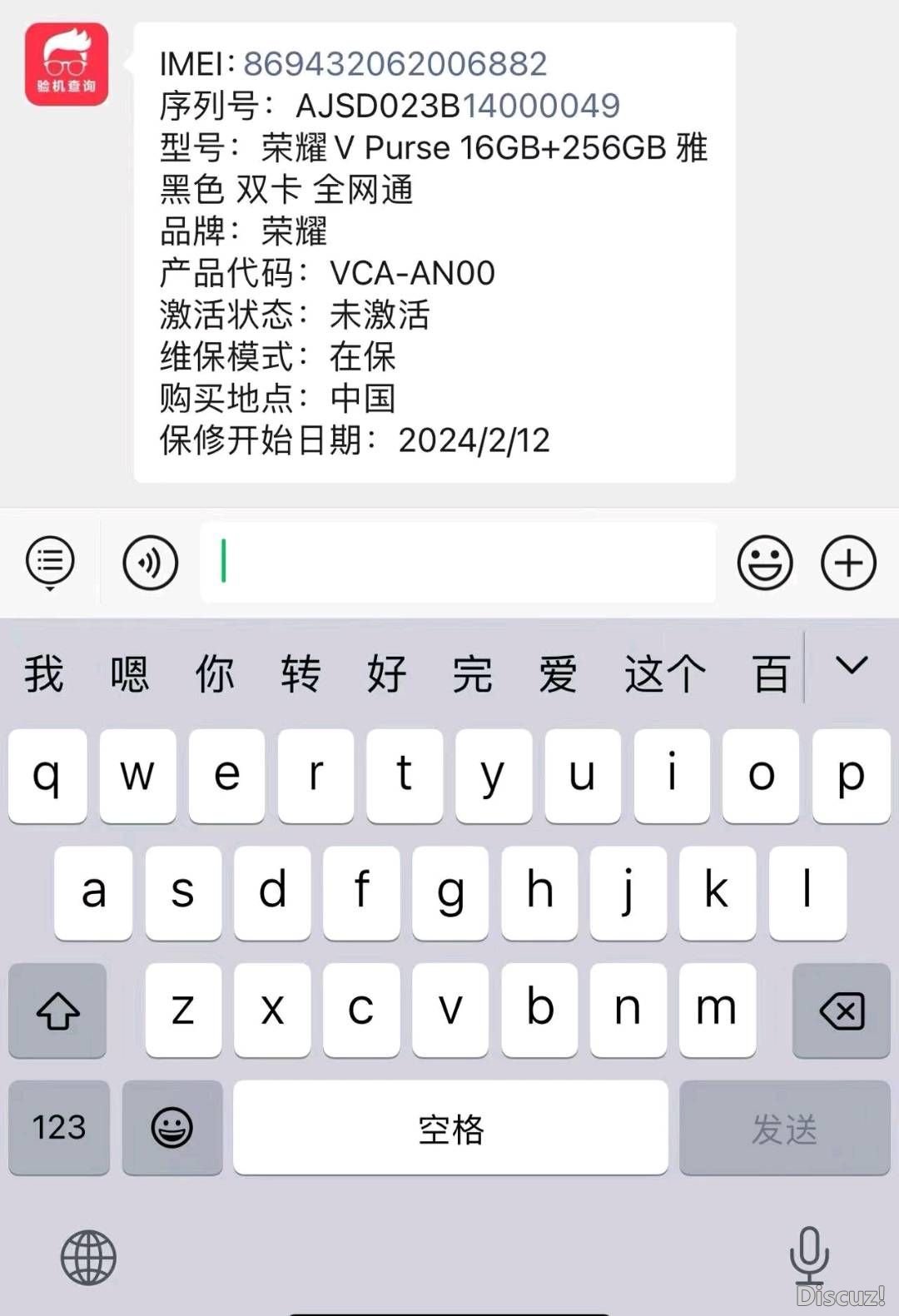Tap the IMEI number link
Screen dimensions: 899x1316
pos(395,64)
